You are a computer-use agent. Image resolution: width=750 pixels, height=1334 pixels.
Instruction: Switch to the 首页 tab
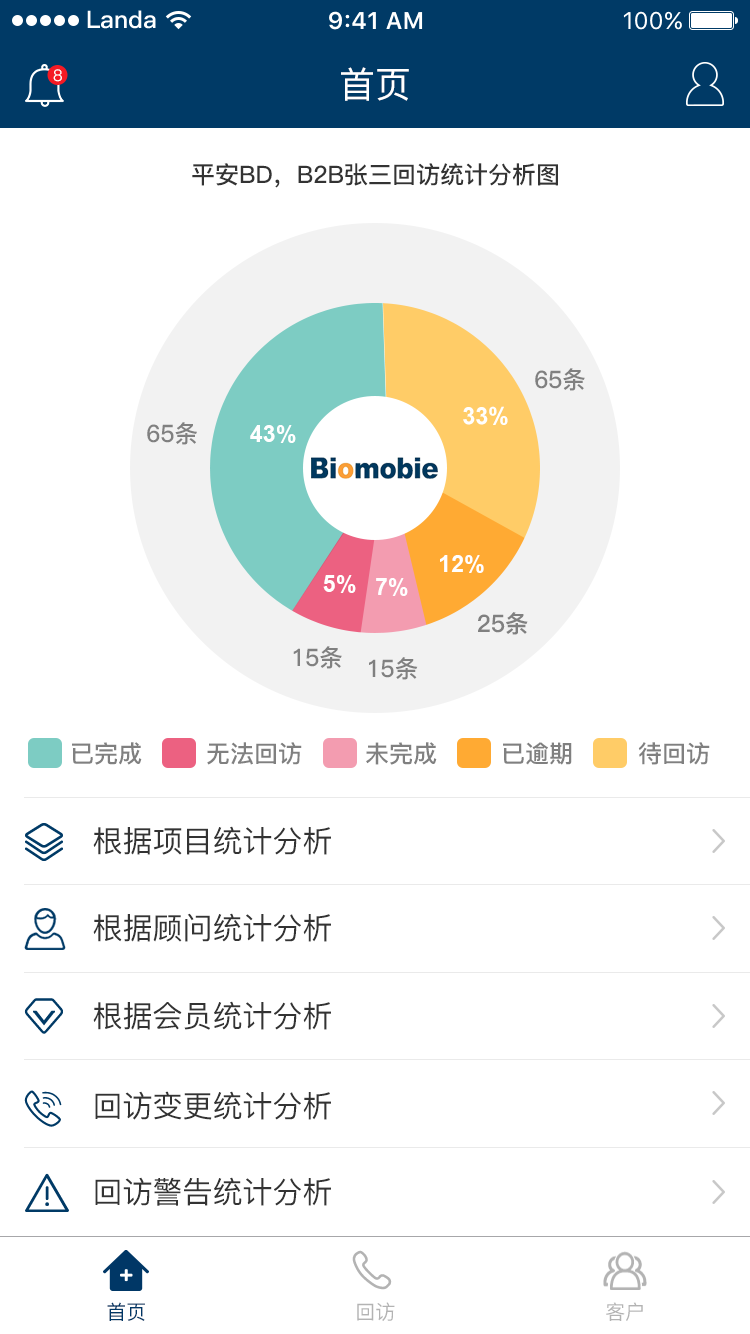pyautogui.click(x=126, y=1286)
